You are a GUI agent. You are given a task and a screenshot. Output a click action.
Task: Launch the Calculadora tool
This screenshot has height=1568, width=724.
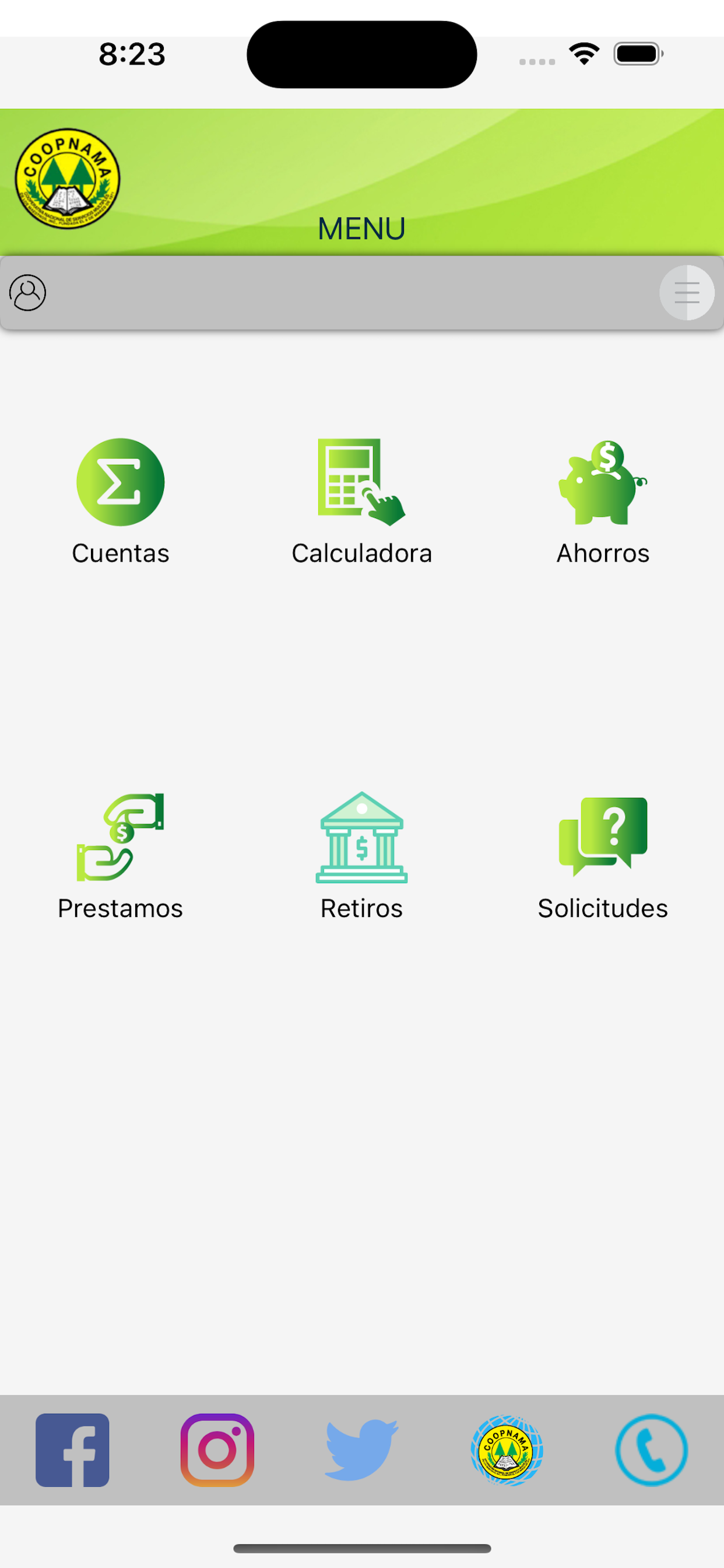tap(362, 502)
